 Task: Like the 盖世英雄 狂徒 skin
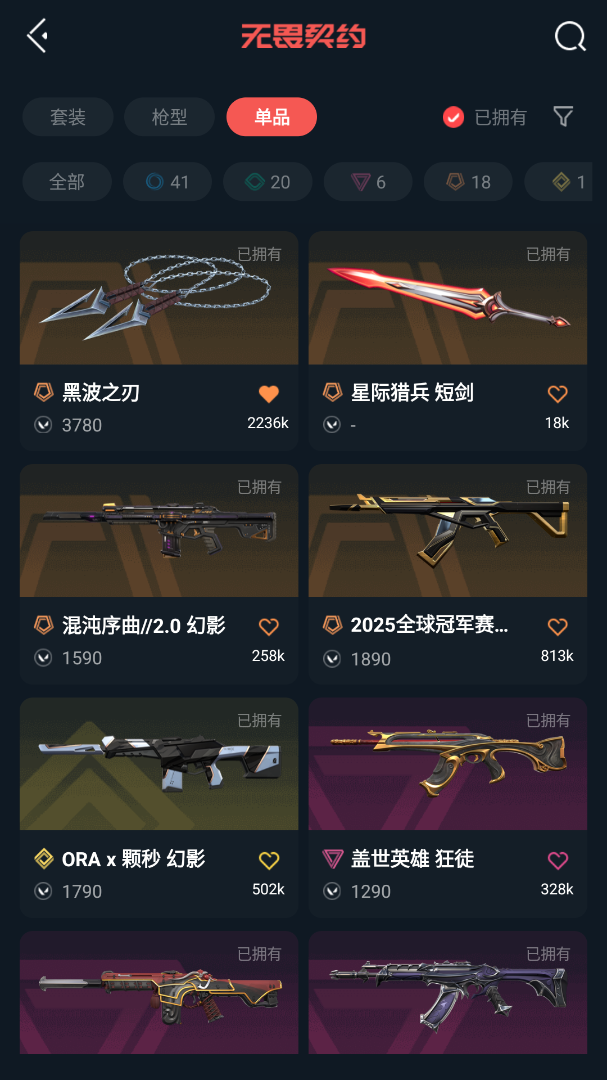click(x=557, y=860)
